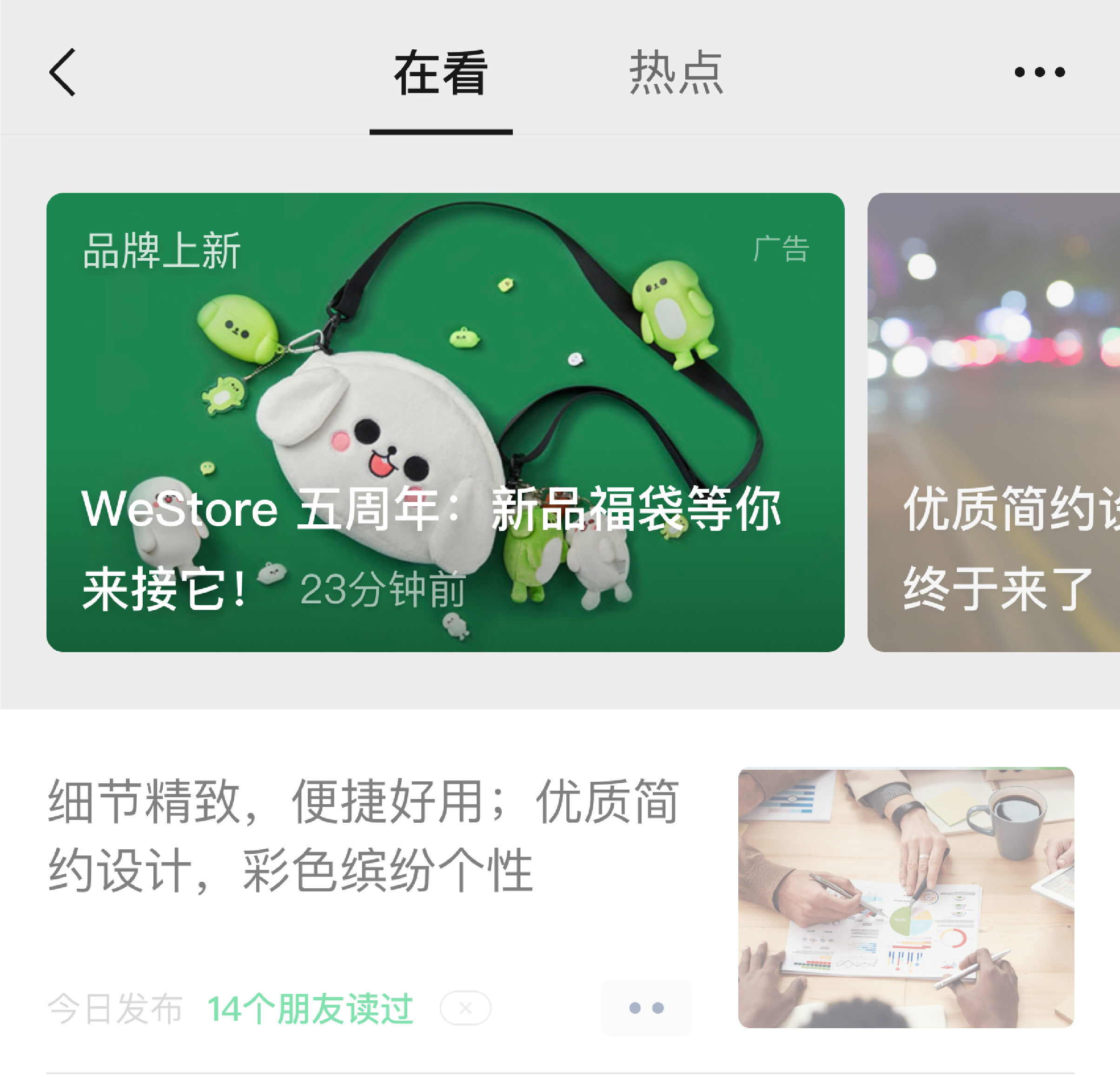Image resolution: width=1120 pixels, height=1077 pixels.
Task: Switch to the 热点 tab
Action: click(676, 72)
